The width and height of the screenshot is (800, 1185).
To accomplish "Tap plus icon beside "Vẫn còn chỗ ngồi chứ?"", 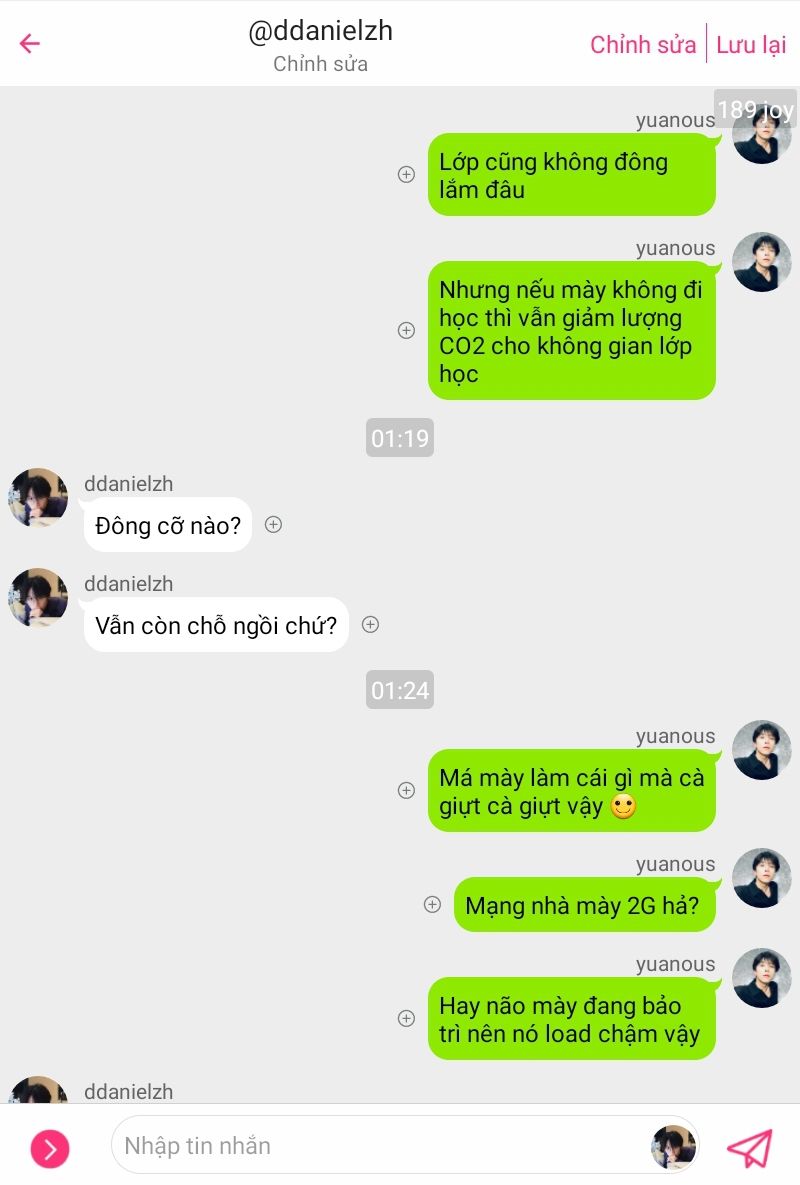I will click(370, 624).
